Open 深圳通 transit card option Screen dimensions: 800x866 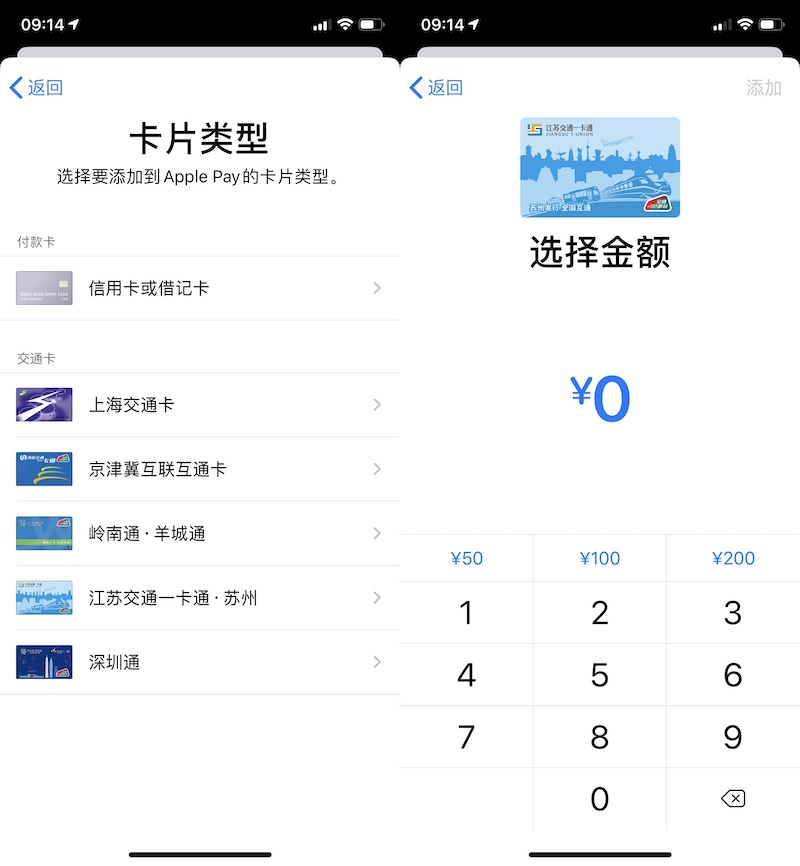[200, 662]
